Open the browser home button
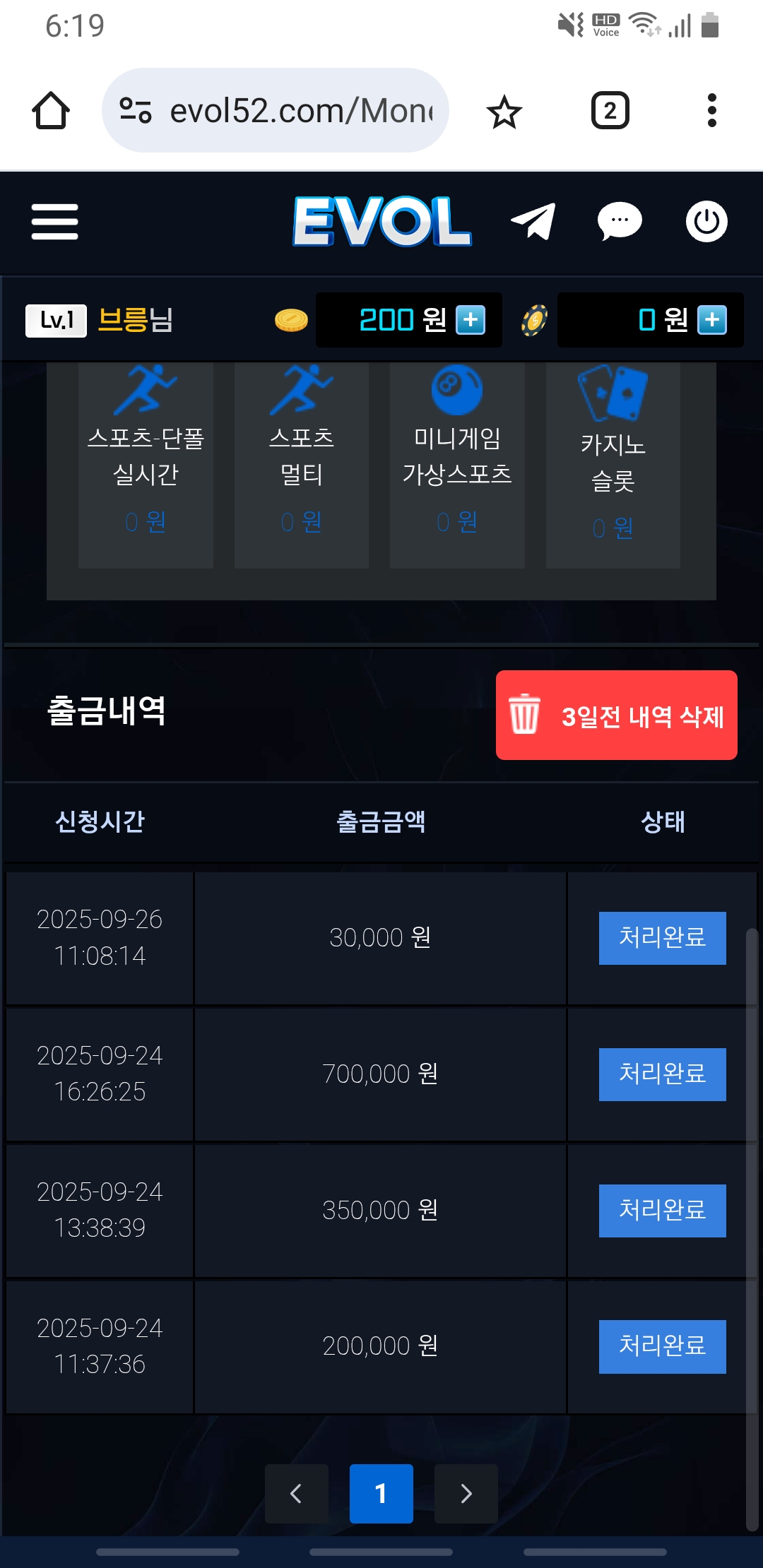763x1568 pixels. point(51,111)
